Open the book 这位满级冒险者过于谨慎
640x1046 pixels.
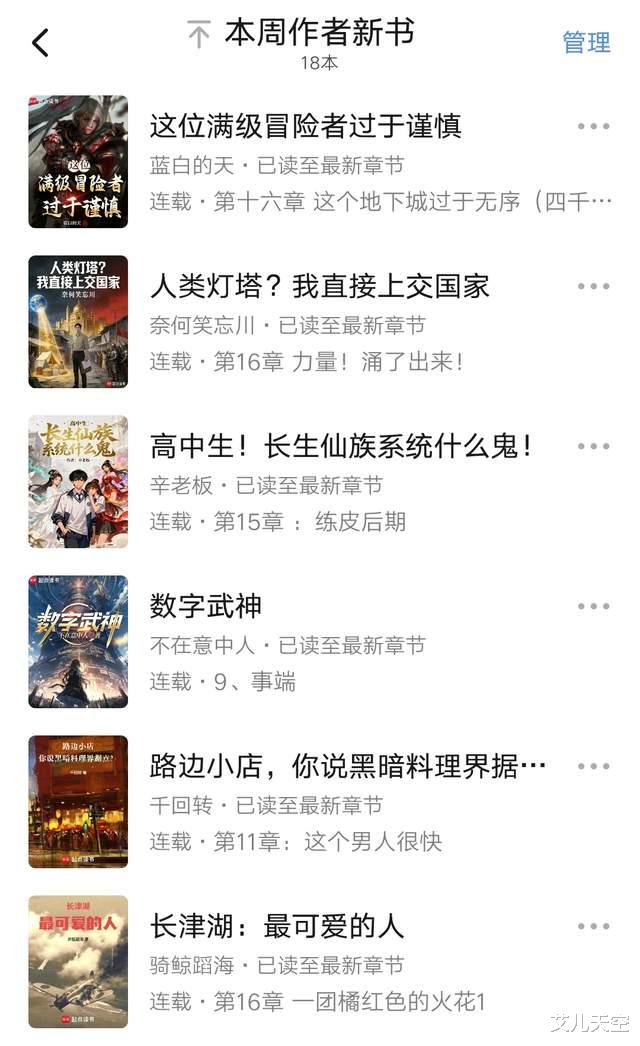[305, 127]
